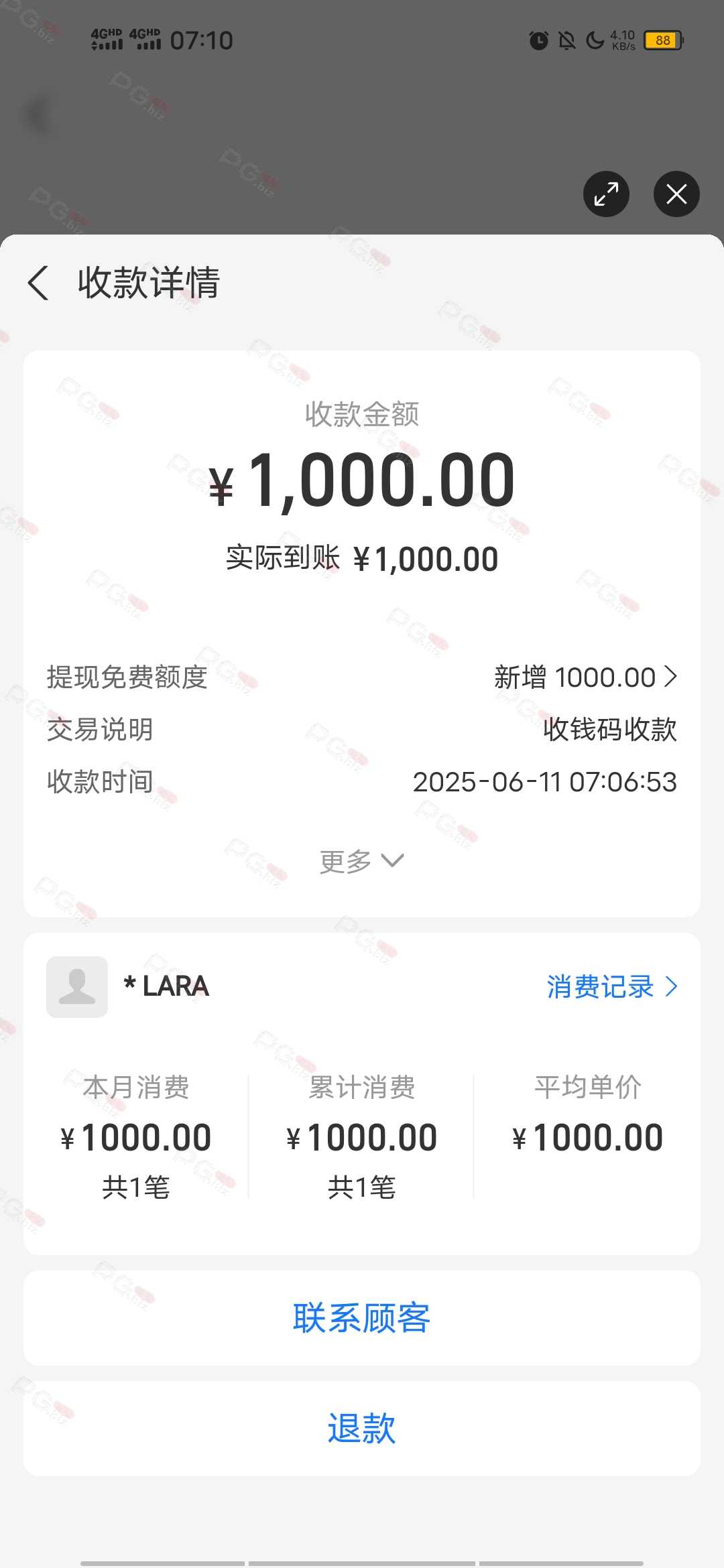This screenshot has height=1568, width=724.
Task: Close the payment details panel
Action: click(x=676, y=194)
